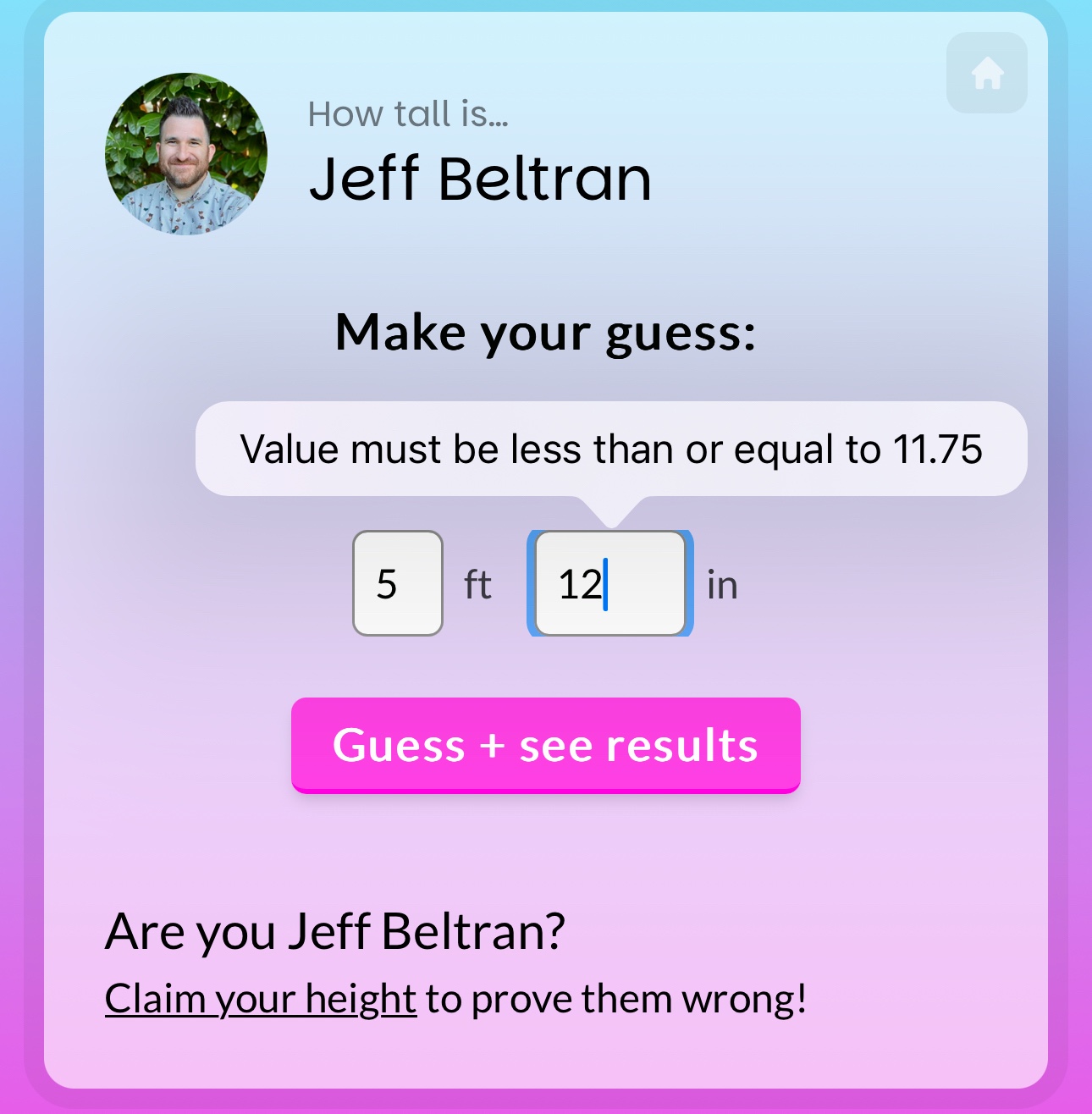Image resolution: width=1092 pixels, height=1114 pixels.
Task: Edit the feet input field
Action: point(397,583)
